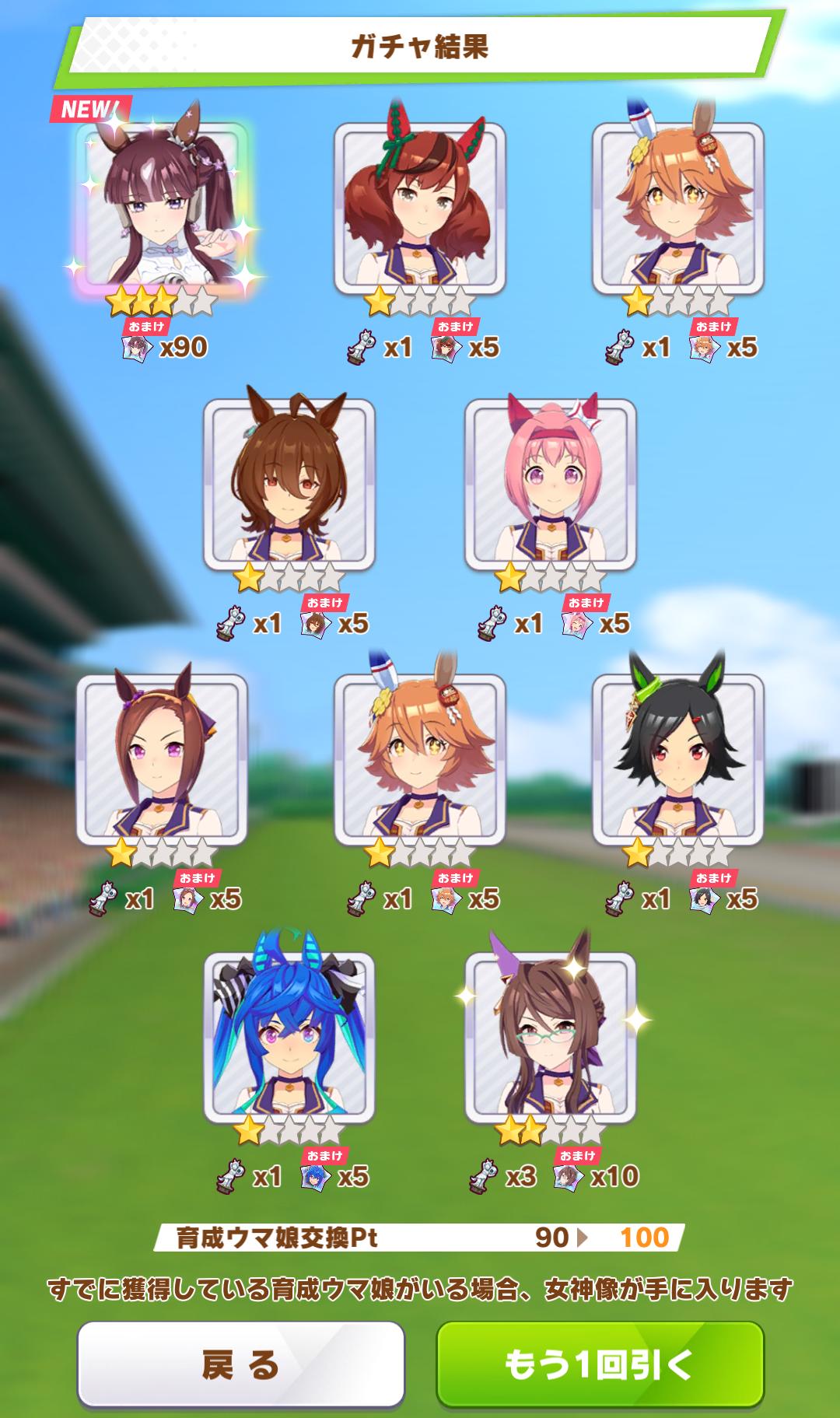Image resolution: width=840 pixels, height=1418 pixels.
Task: Tap the 戻る button to go back
Action: 240,1364
